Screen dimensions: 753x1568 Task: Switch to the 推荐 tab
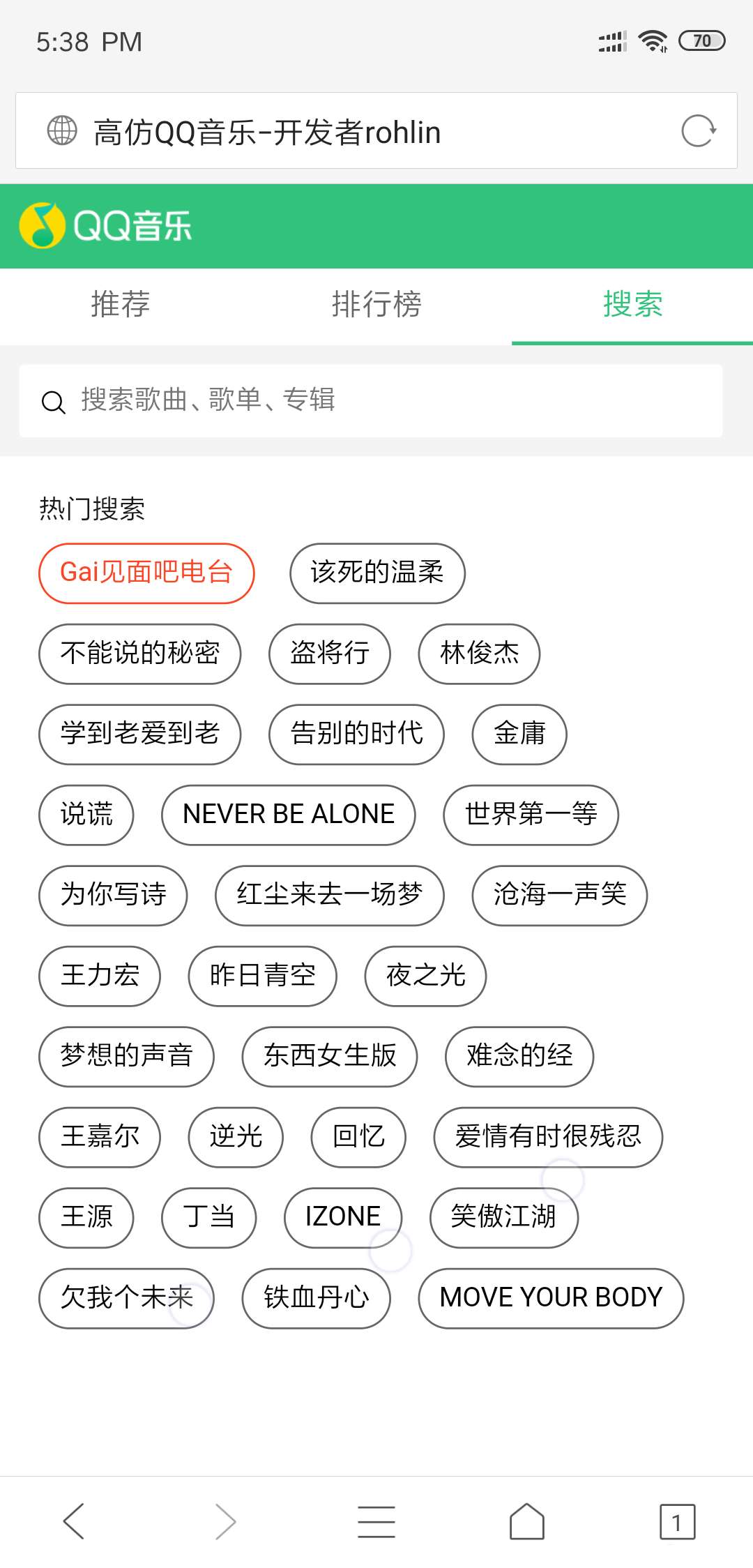(121, 305)
